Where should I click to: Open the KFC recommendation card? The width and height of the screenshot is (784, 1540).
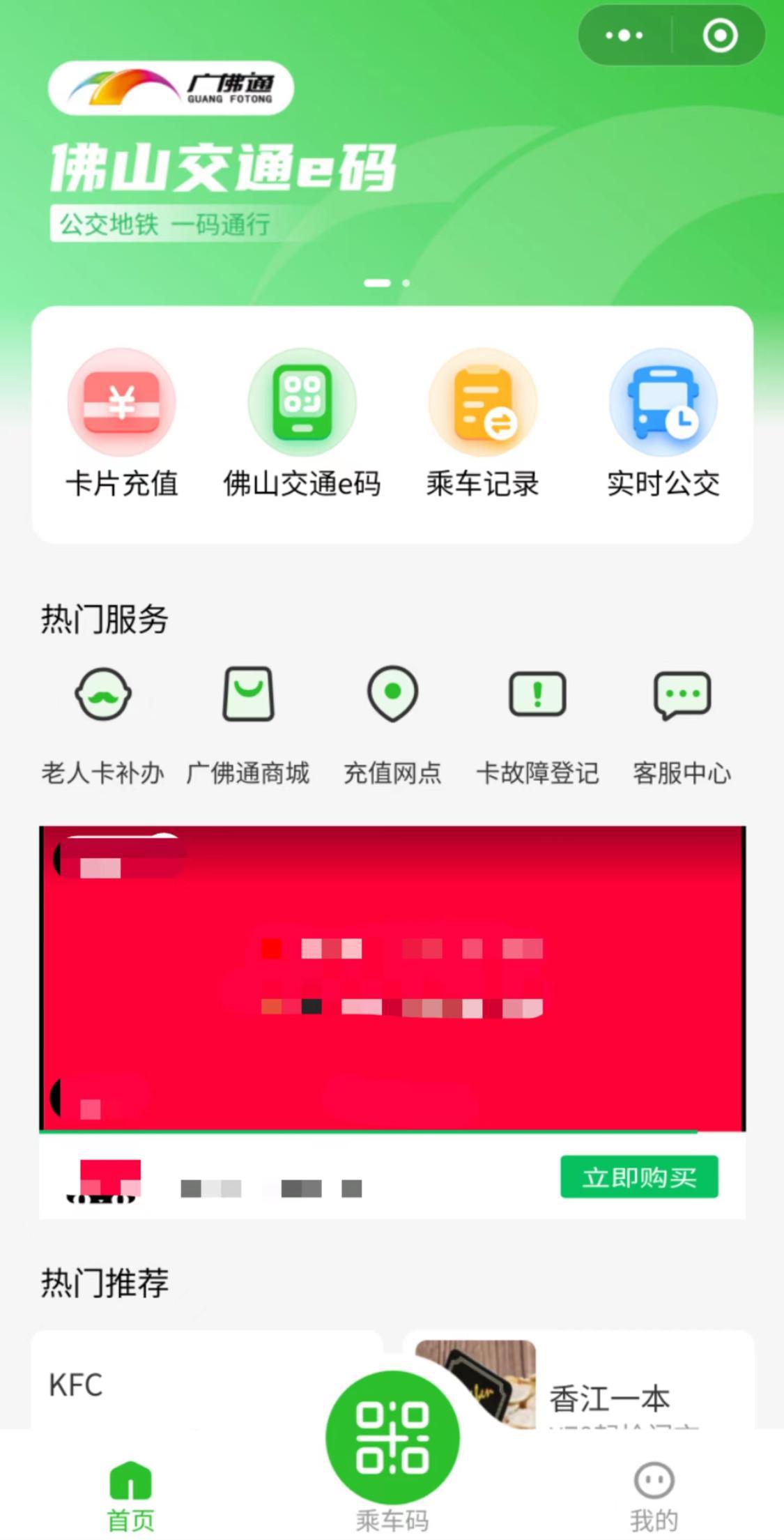(x=207, y=1380)
